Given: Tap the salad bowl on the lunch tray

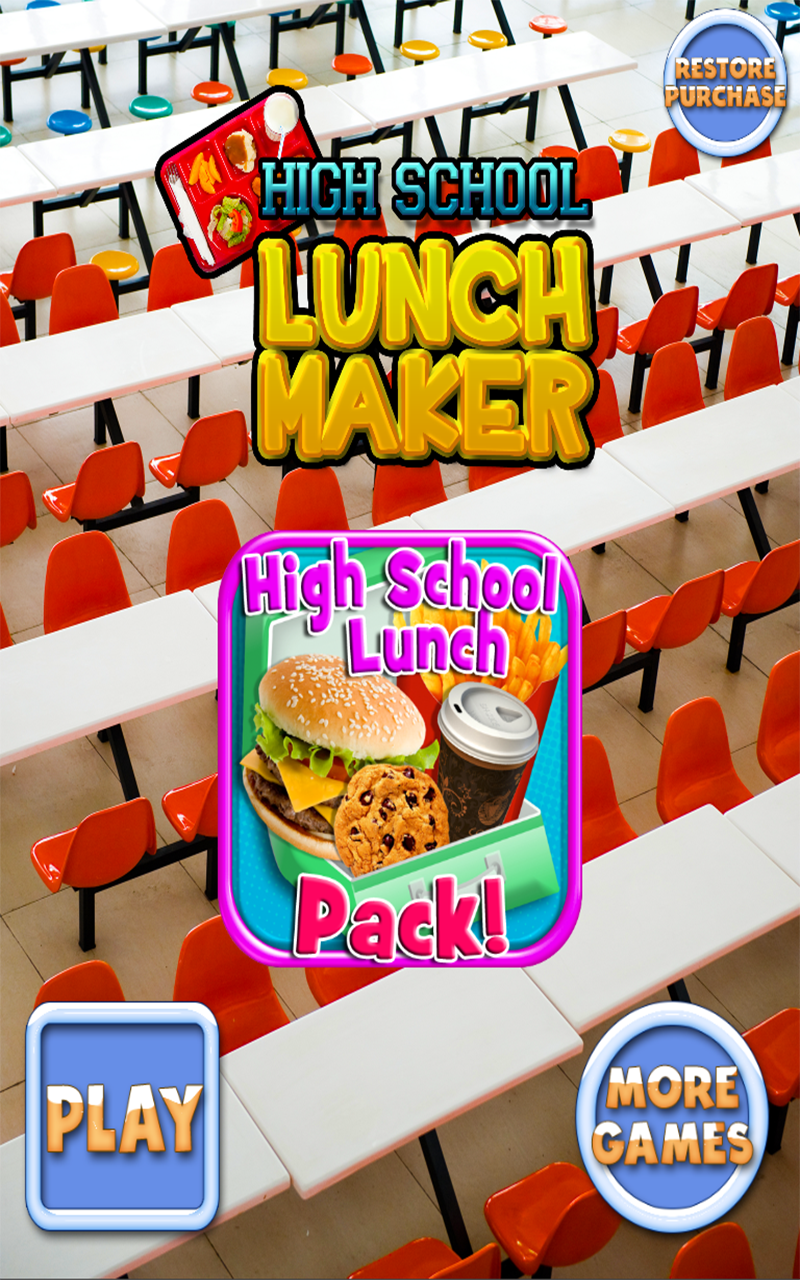Looking at the screenshot, I should pos(232,220).
